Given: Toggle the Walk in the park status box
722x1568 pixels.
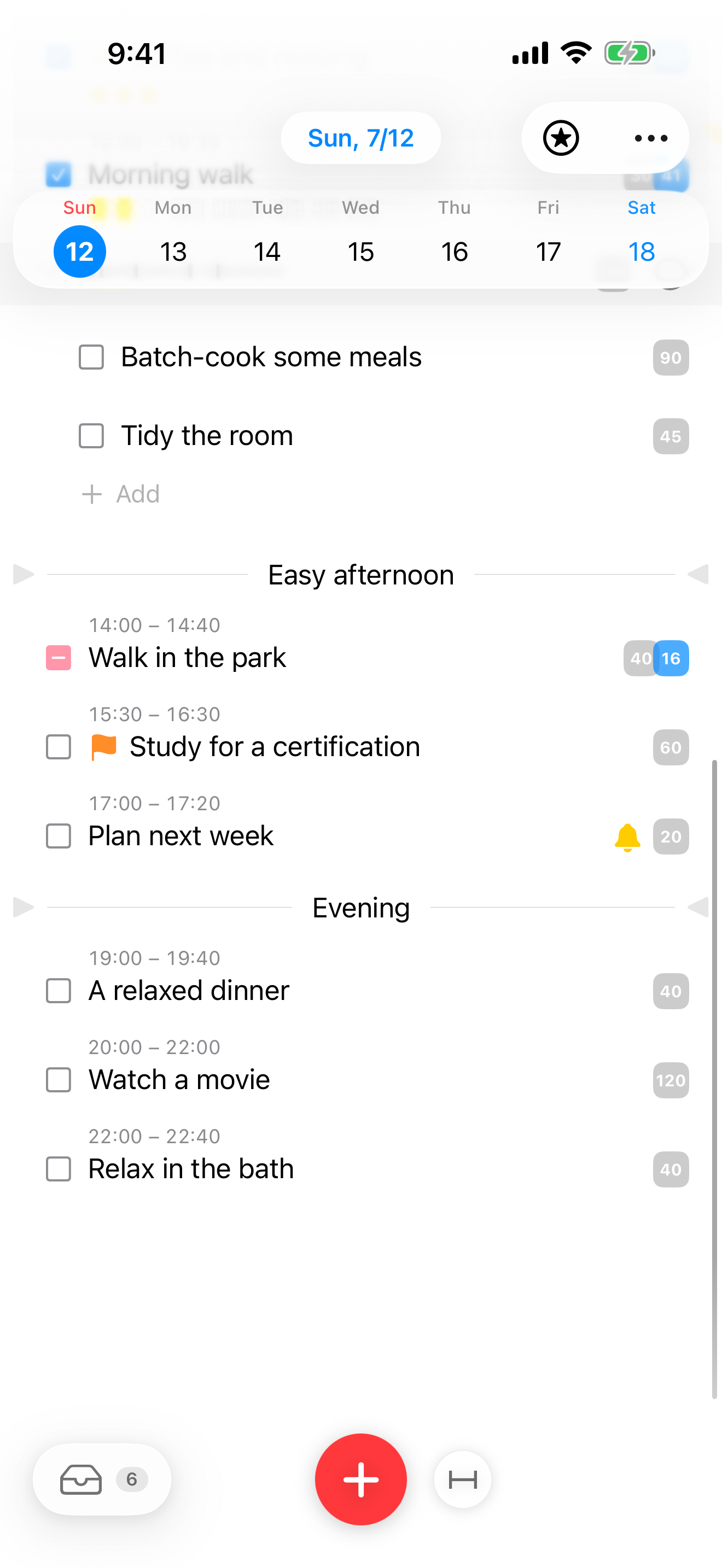Looking at the screenshot, I should 59,658.
